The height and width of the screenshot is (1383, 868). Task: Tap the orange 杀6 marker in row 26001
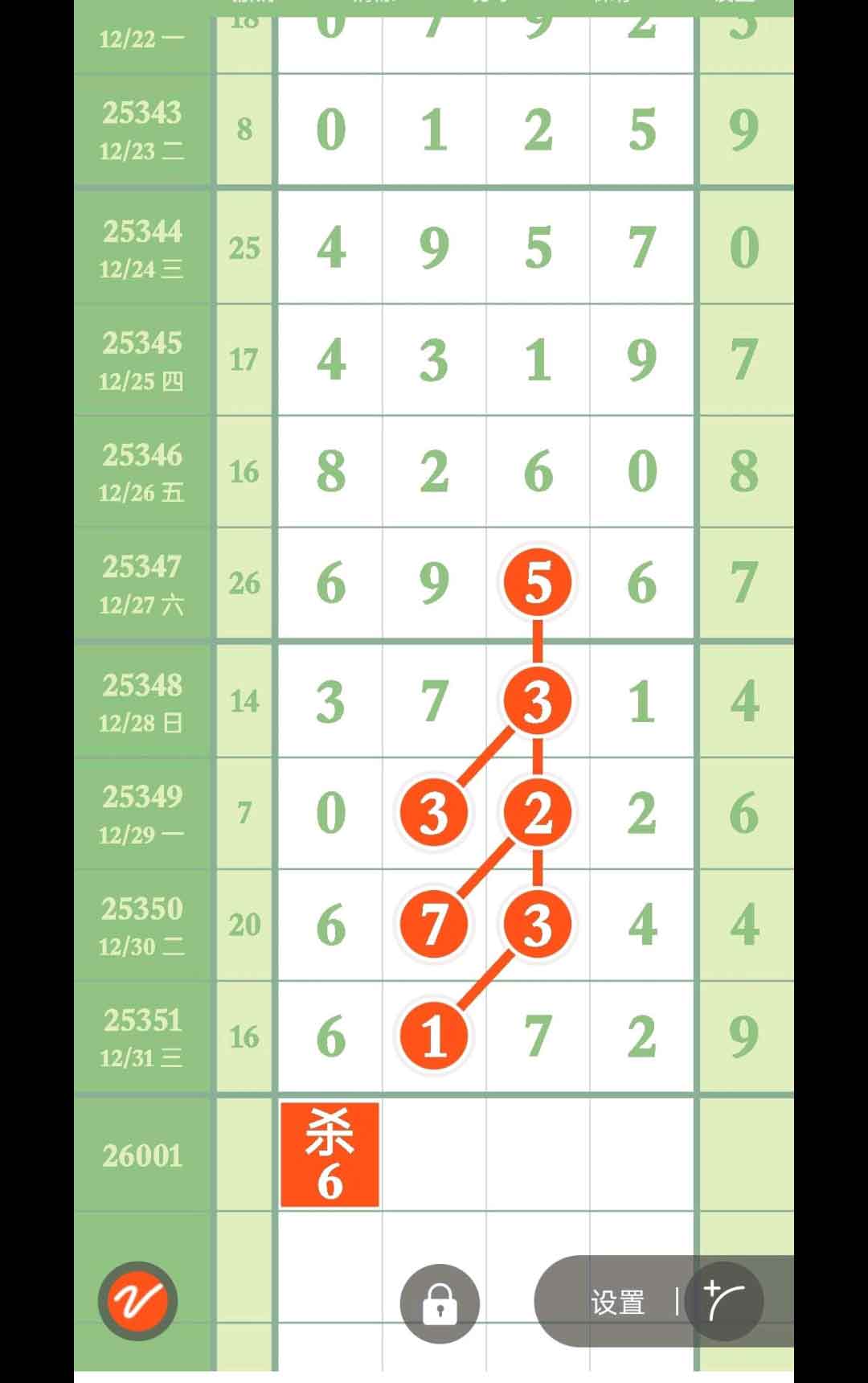(330, 1155)
